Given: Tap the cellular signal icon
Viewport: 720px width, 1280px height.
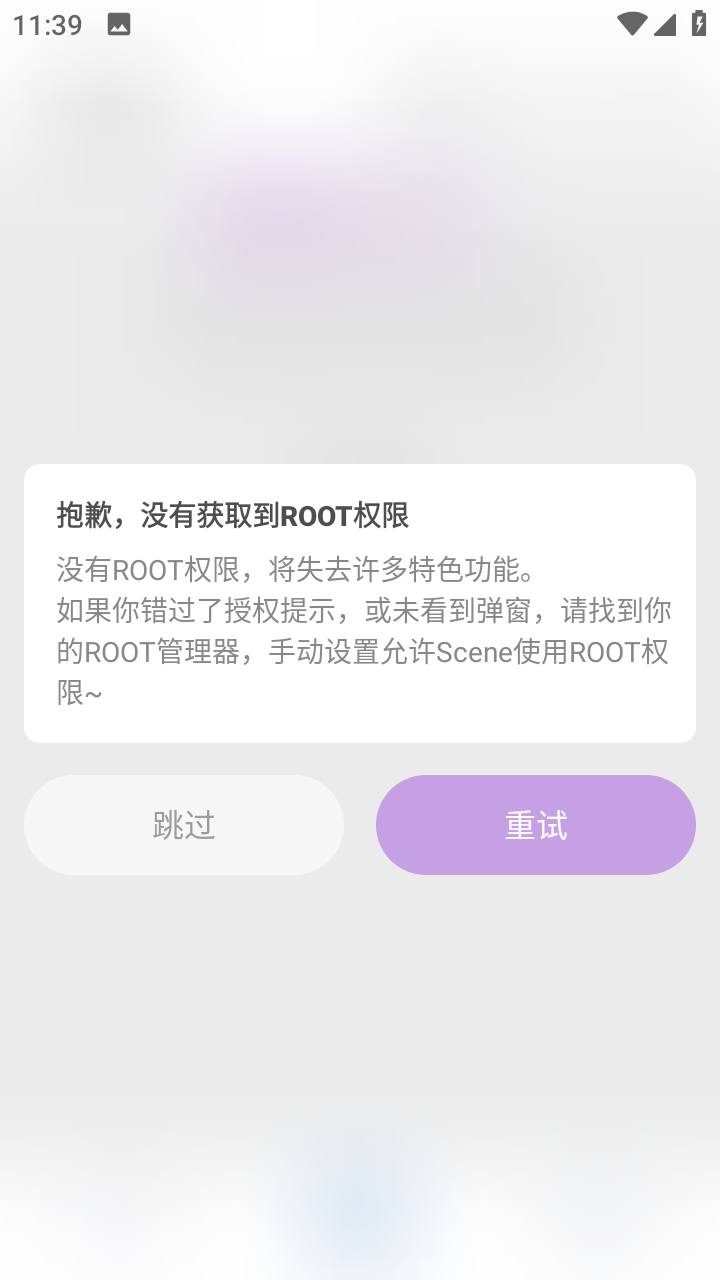Looking at the screenshot, I should pos(665,23).
